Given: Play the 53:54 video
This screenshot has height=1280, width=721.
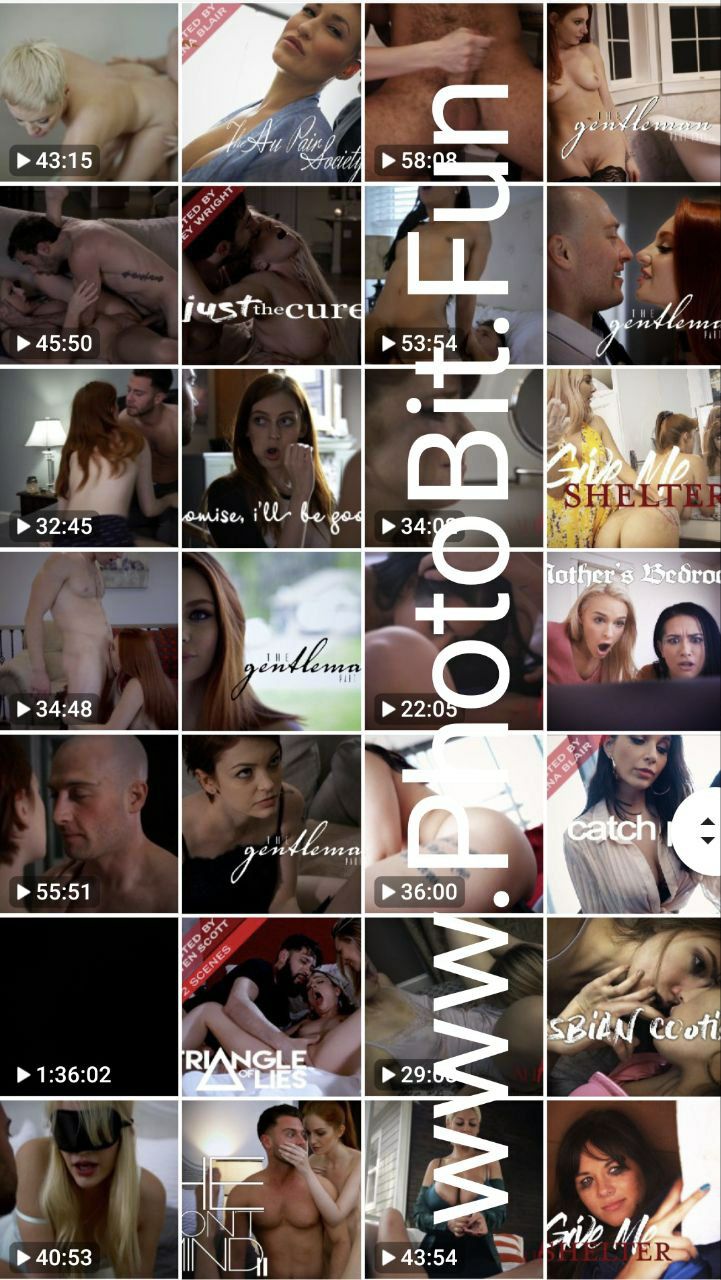Looking at the screenshot, I should tap(453, 275).
